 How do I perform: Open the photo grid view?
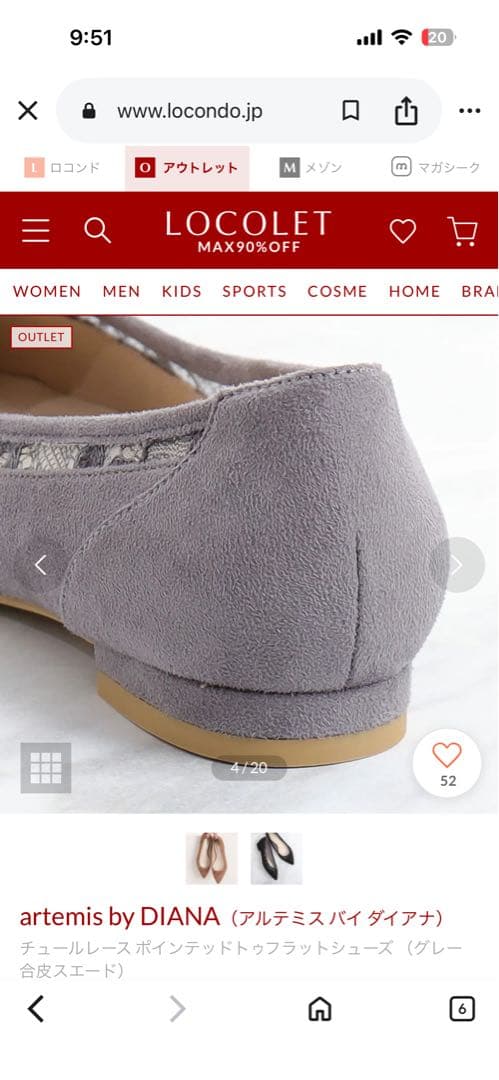(45, 767)
